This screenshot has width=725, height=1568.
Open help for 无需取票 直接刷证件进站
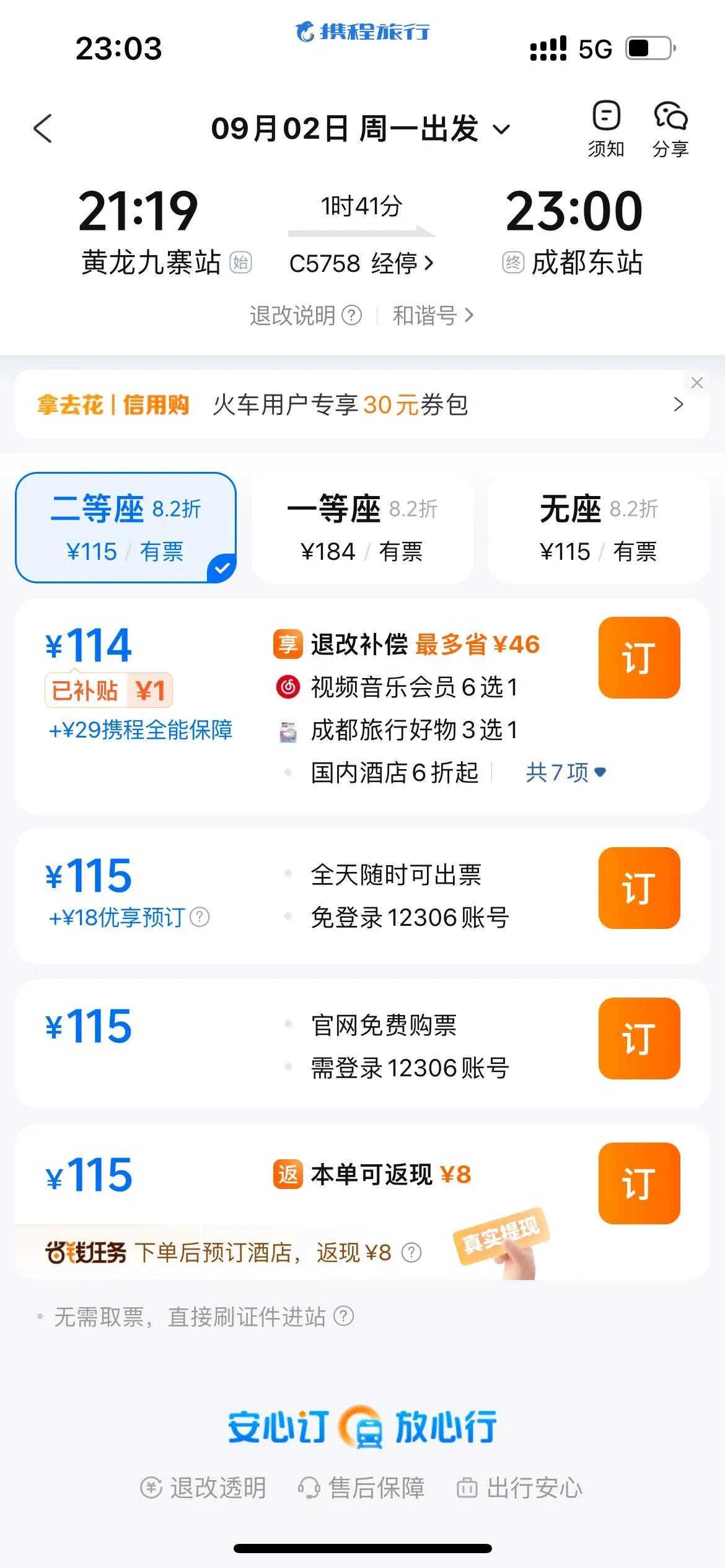point(344,1317)
